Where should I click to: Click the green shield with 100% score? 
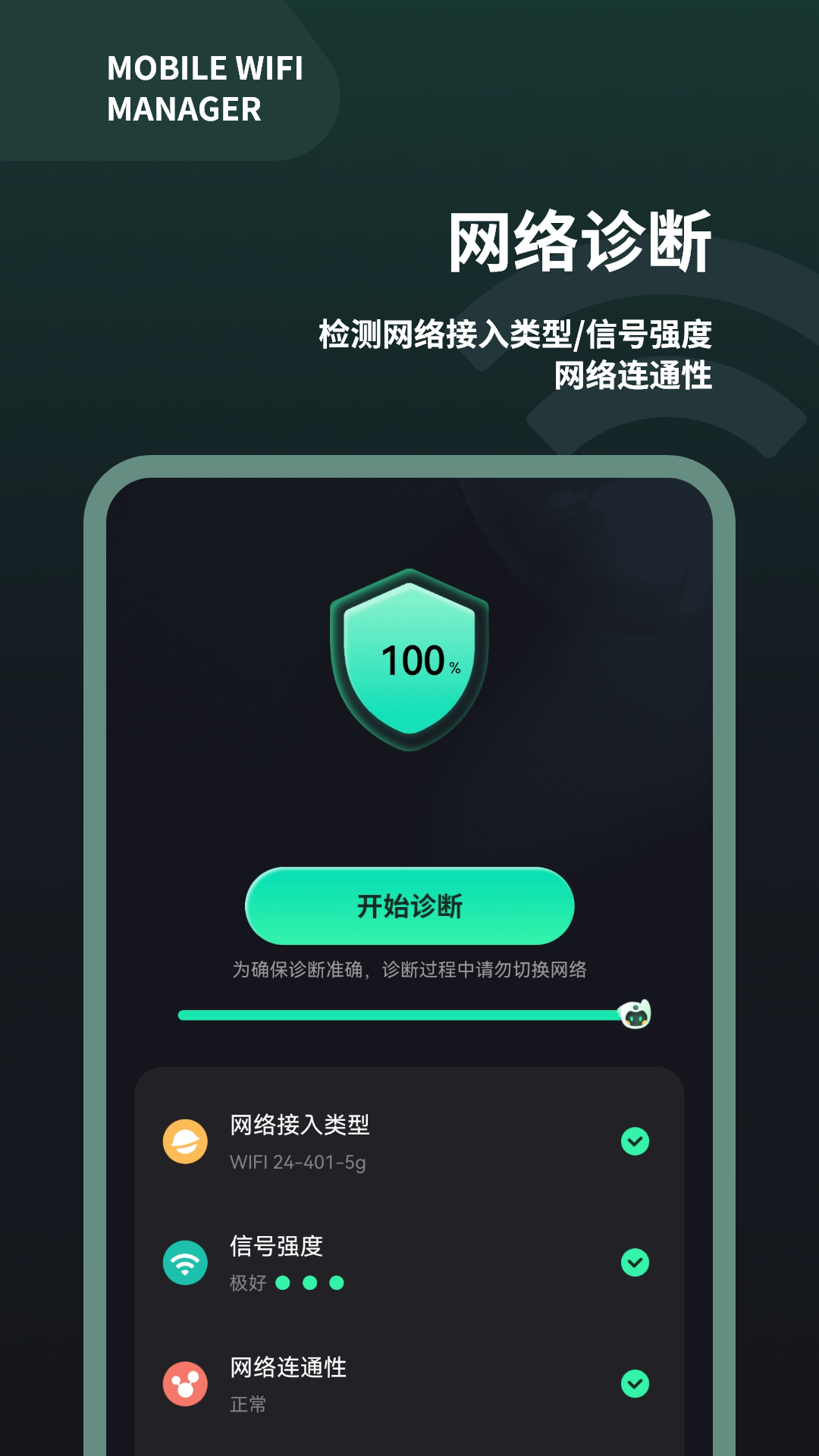pos(408,660)
